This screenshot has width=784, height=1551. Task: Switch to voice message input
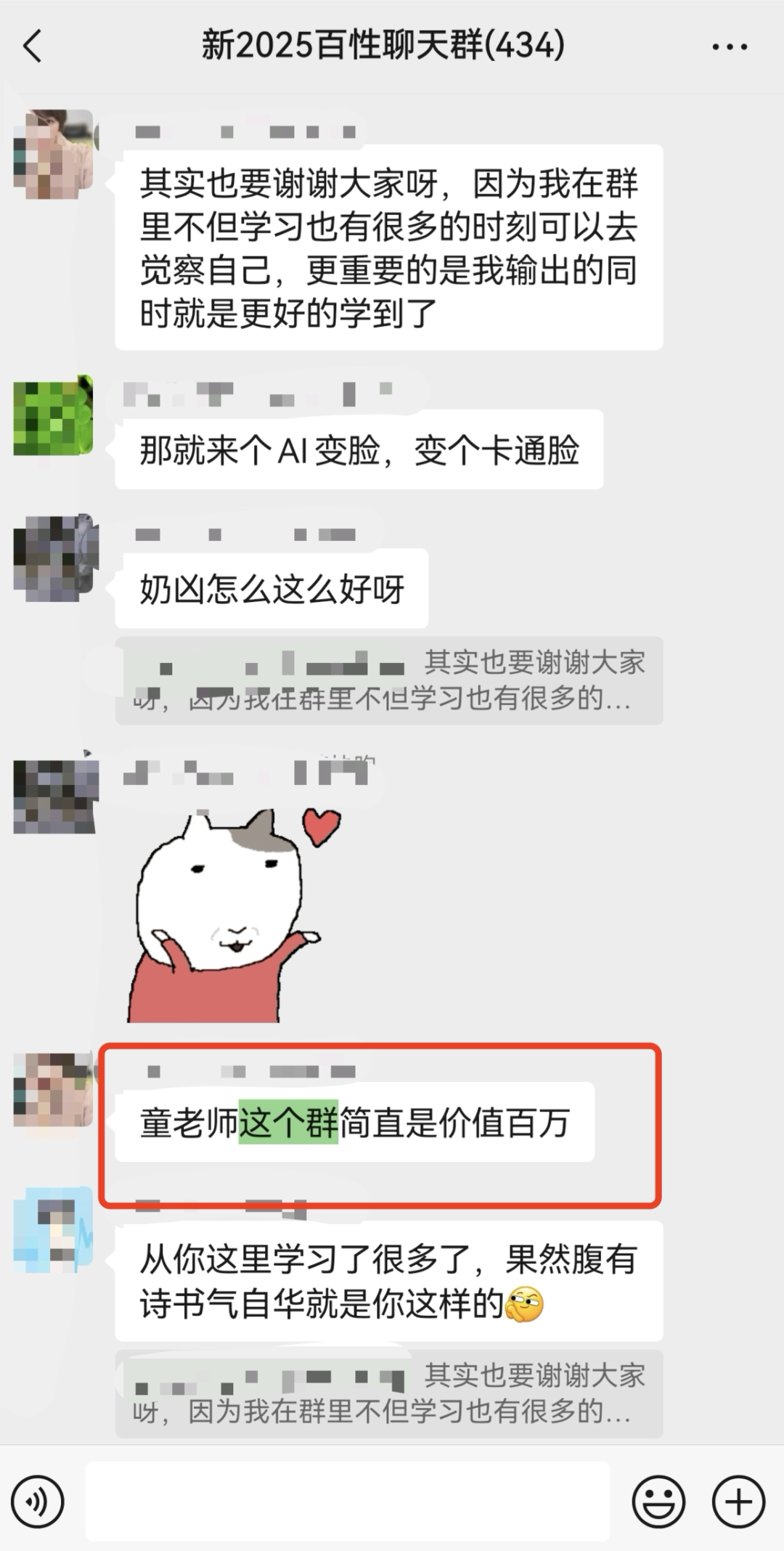pos(38,1502)
